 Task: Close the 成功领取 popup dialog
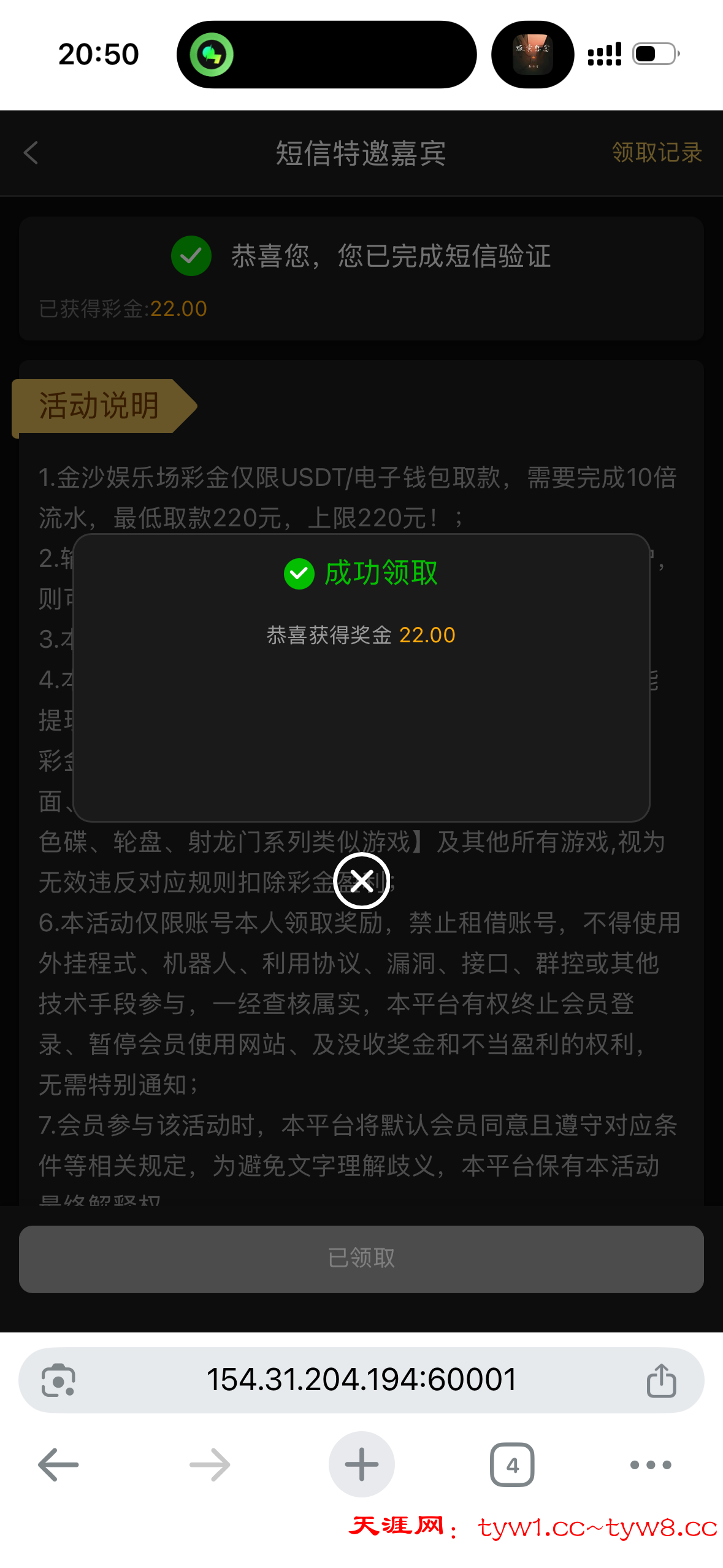click(x=361, y=880)
